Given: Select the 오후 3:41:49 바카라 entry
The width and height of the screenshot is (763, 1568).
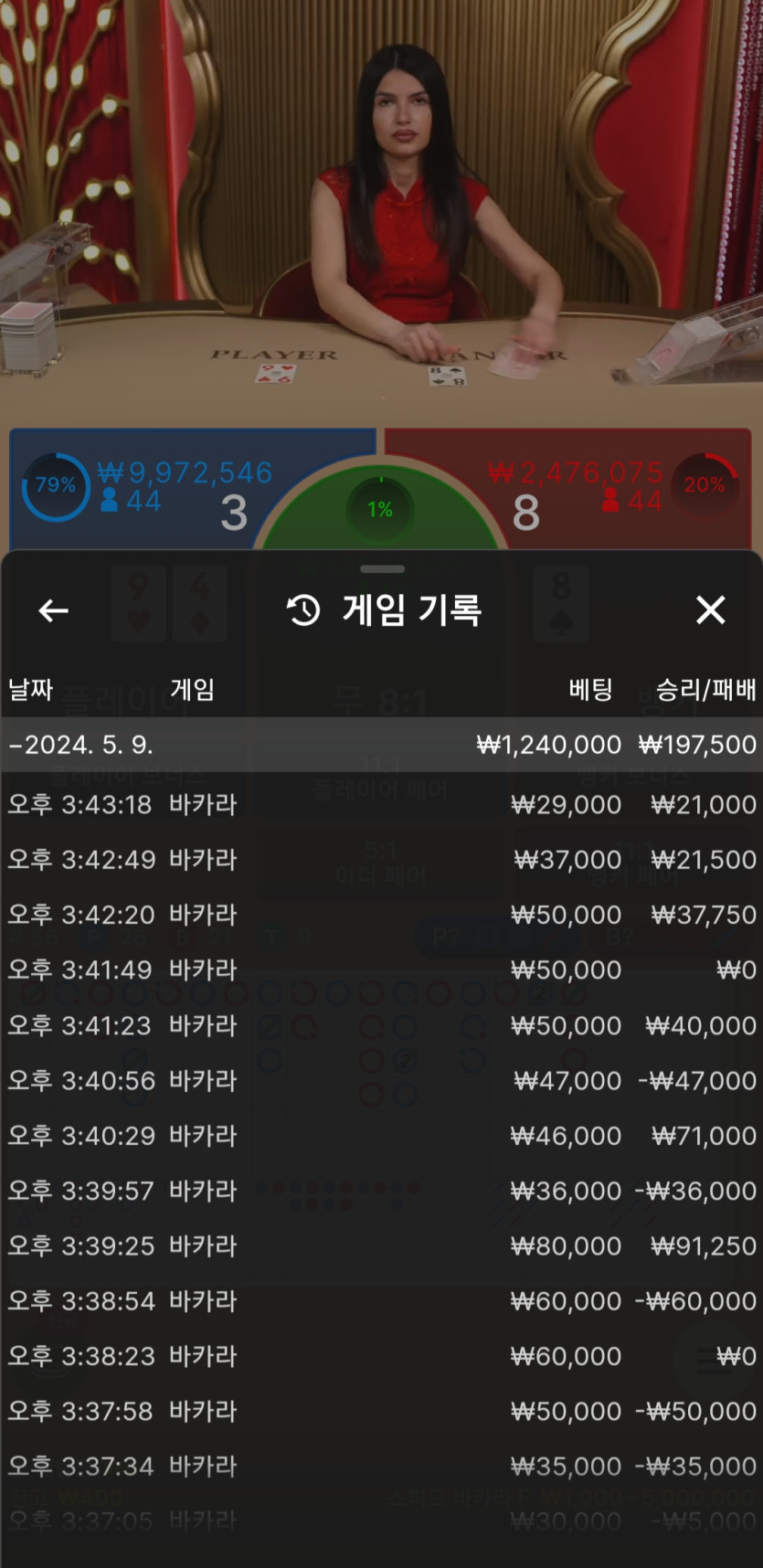Looking at the screenshot, I should [x=381, y=969].
